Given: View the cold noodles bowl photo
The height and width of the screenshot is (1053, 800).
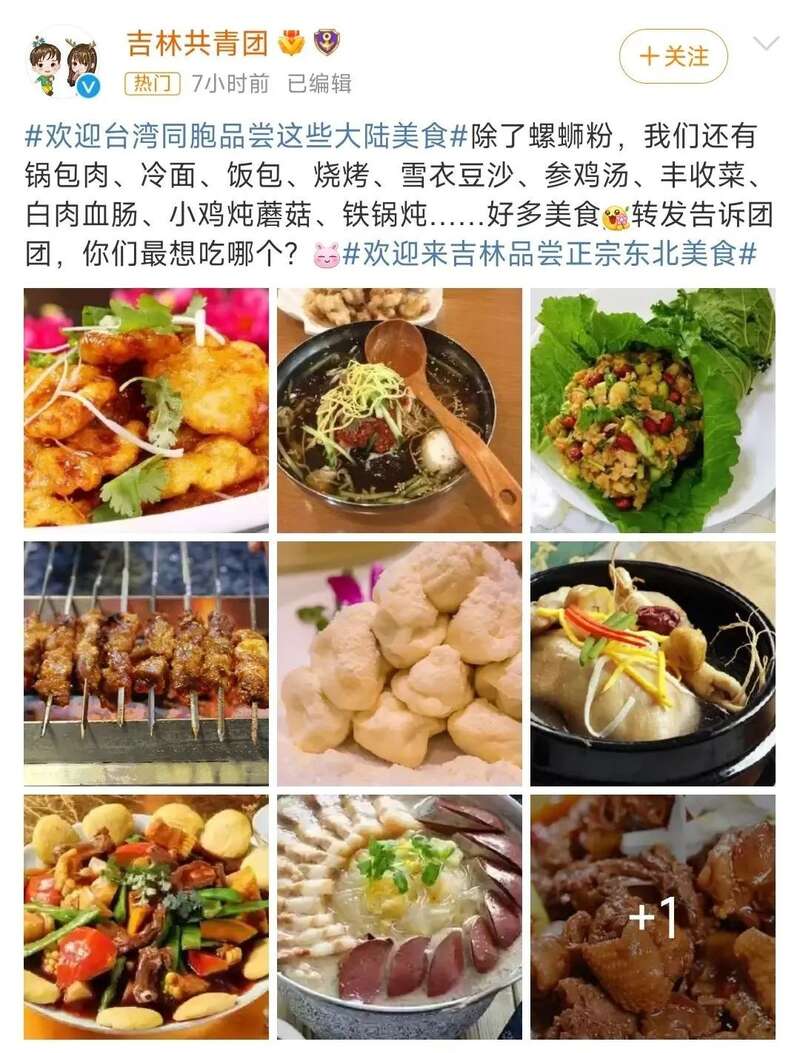Looking at the screenshot, I should (399, 410).
